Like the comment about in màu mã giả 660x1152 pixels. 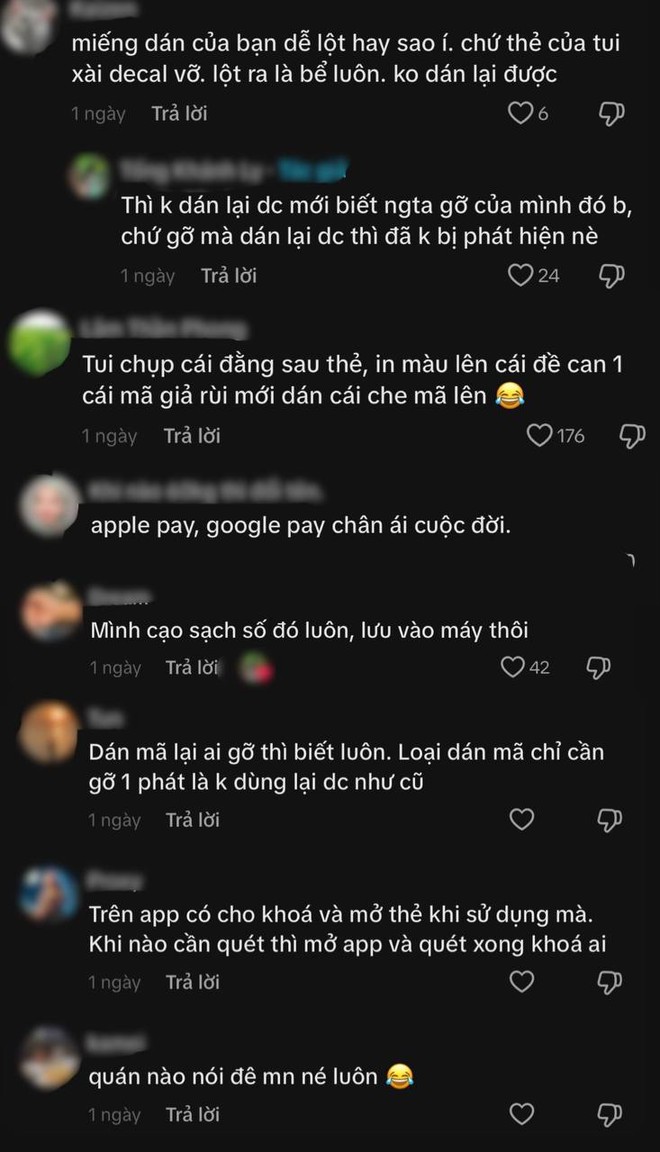[540, 436]
